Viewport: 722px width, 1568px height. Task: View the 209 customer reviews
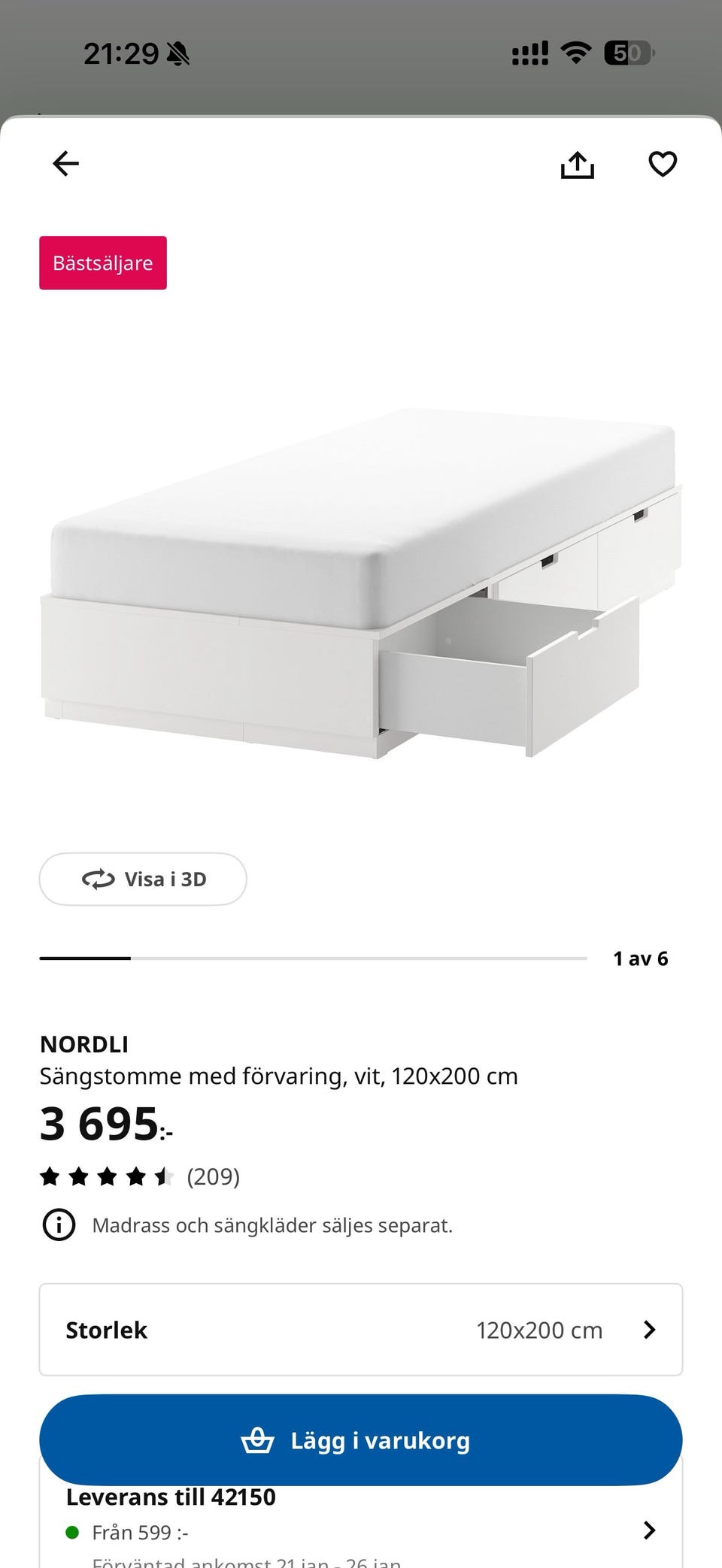(x=140, y=1176)
